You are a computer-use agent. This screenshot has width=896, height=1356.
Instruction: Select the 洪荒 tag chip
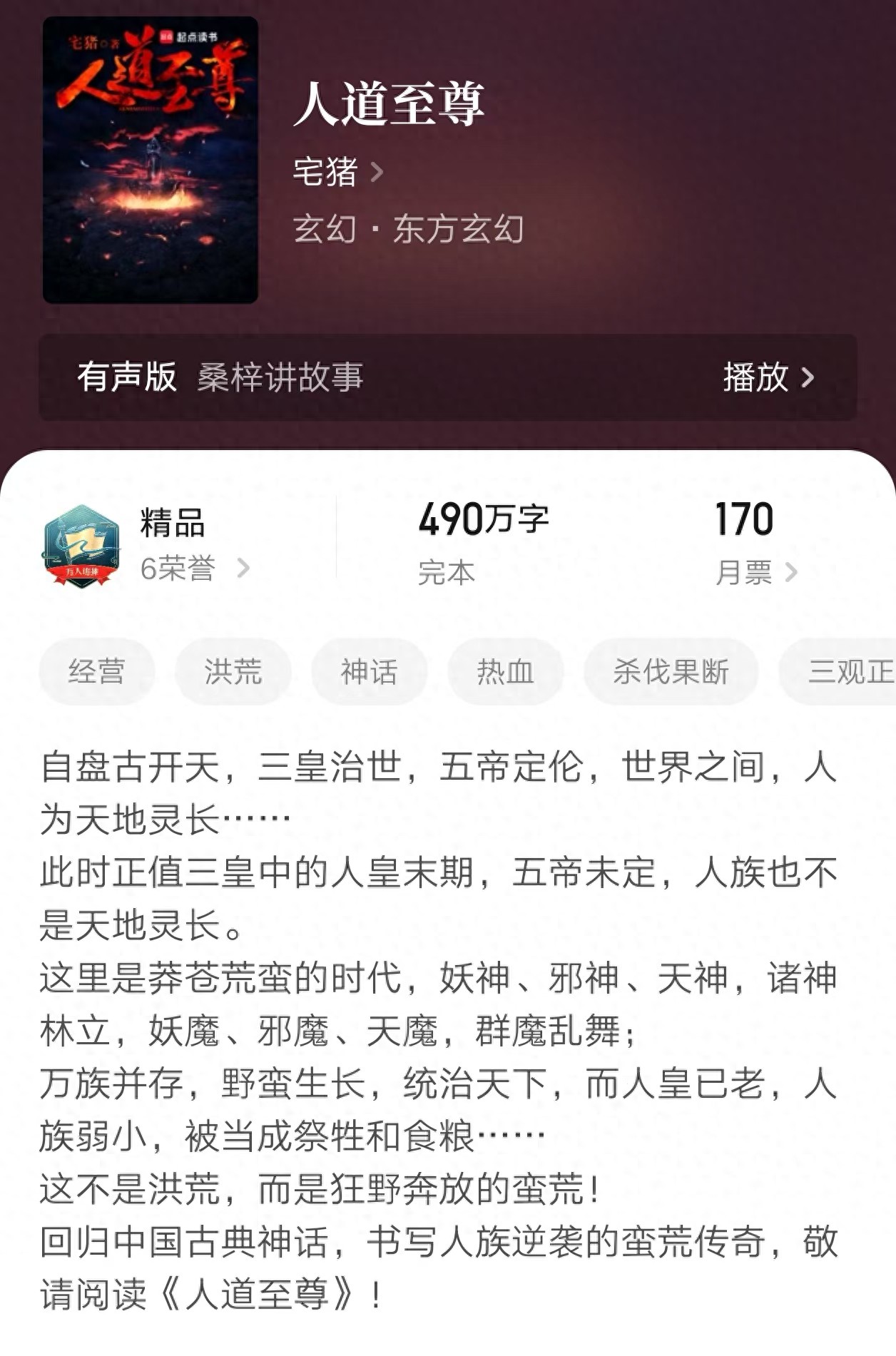pyautogui.click(x=233, y=672)
